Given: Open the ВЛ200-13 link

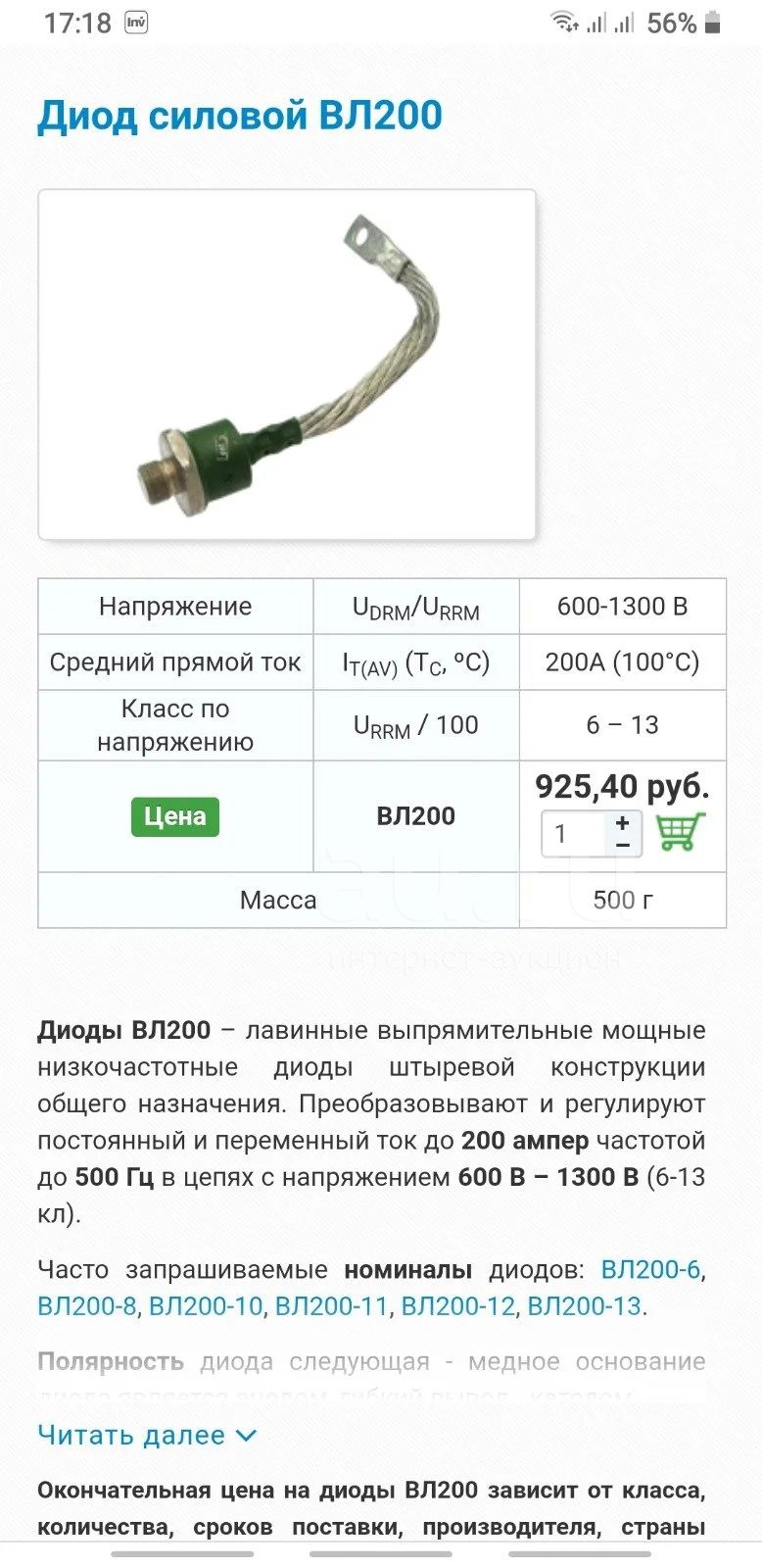Looking at the screenshot, I should [x=585, y=1306].
